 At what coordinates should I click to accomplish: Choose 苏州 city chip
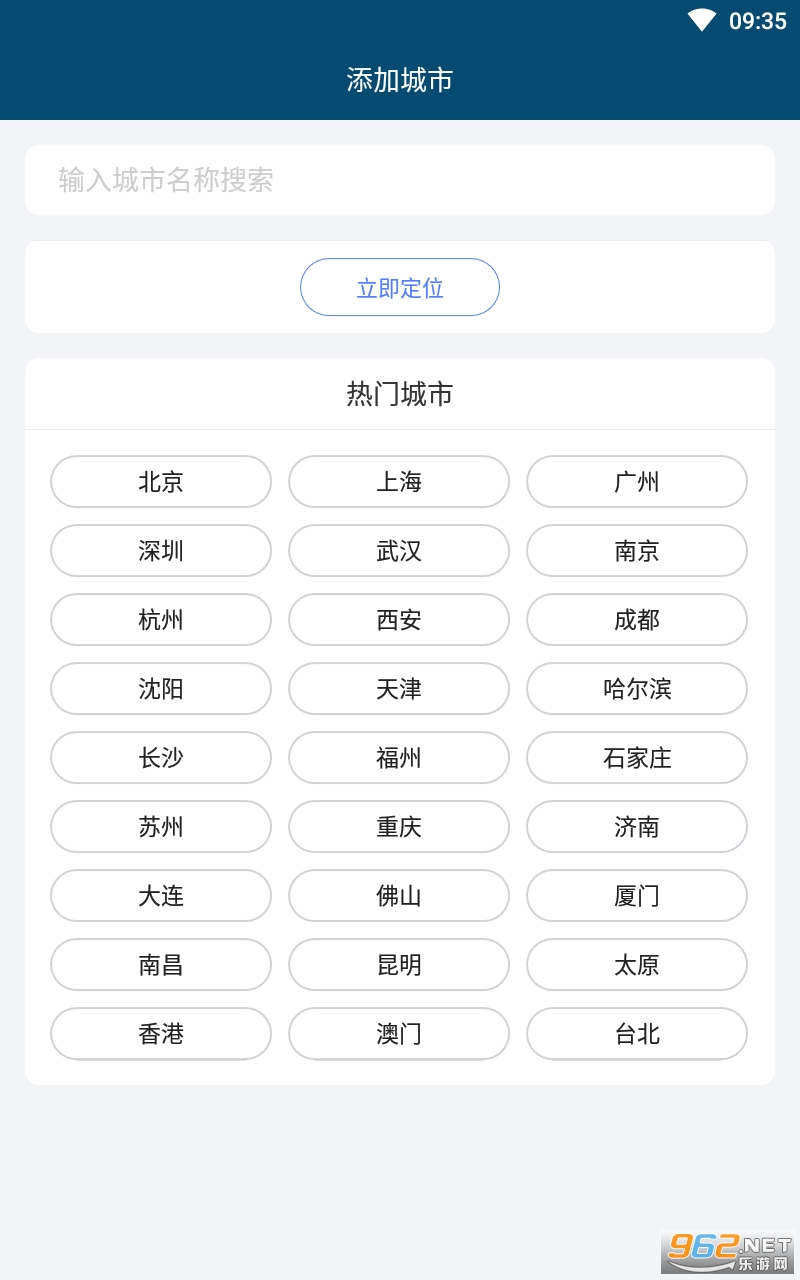pyautogui.click(x=161, y=827)
